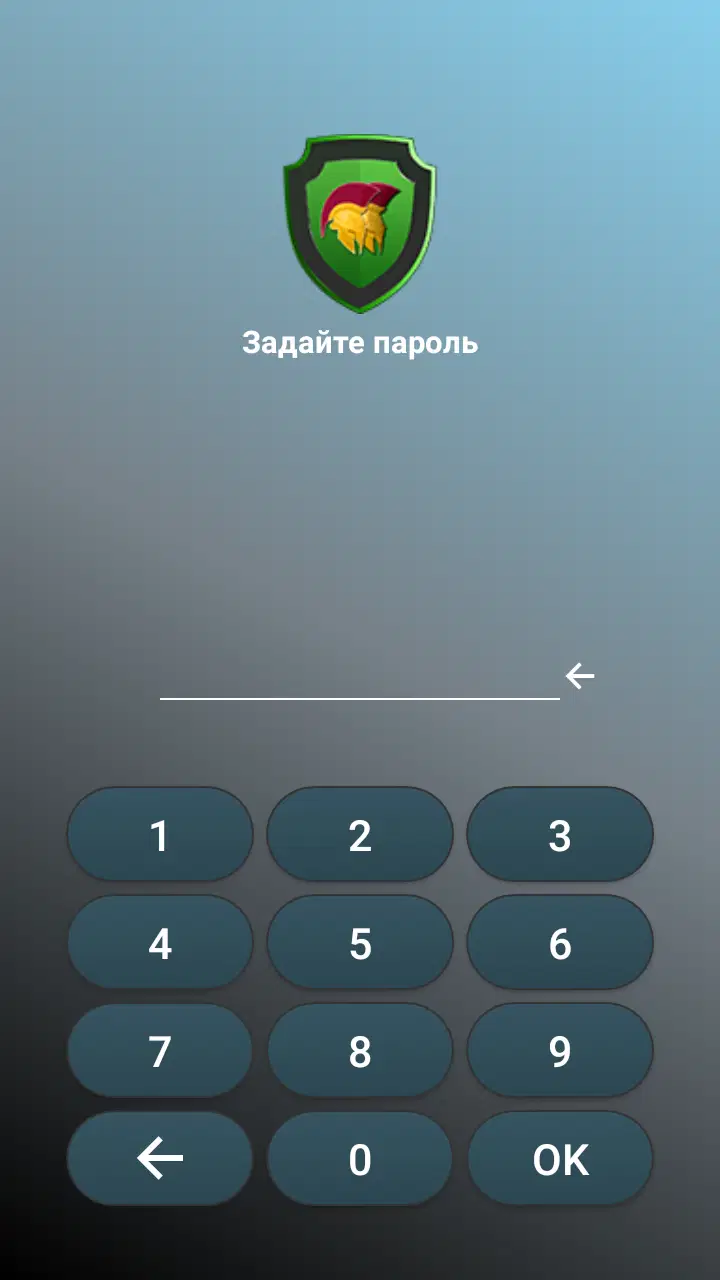Select digit 6 on the keypad
The image size is (720, 1280).
pyautogui.click(x=560, y=943)
